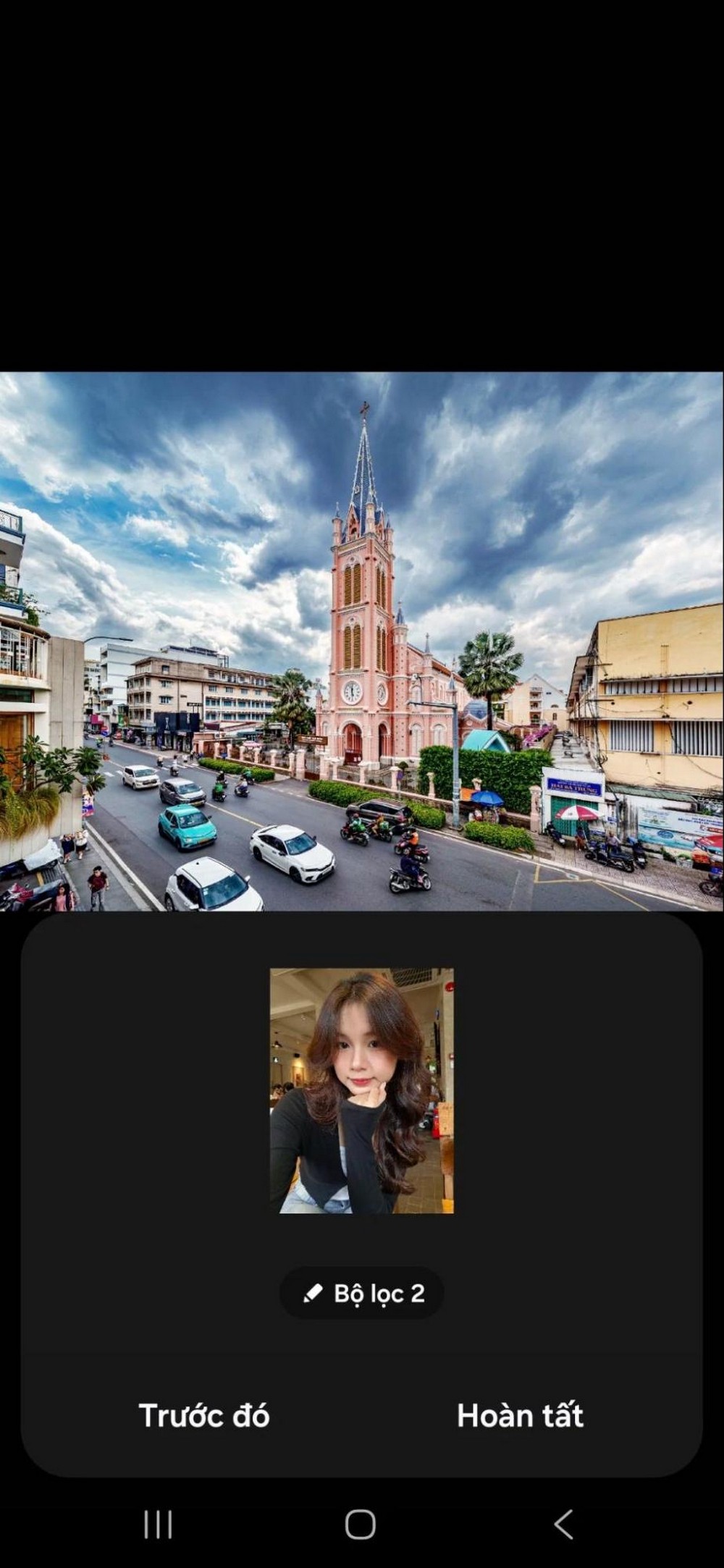724x1568 pixels.
Task: Select the portrait reference photo thumbnail
Action: click(x=362, y=1091)
